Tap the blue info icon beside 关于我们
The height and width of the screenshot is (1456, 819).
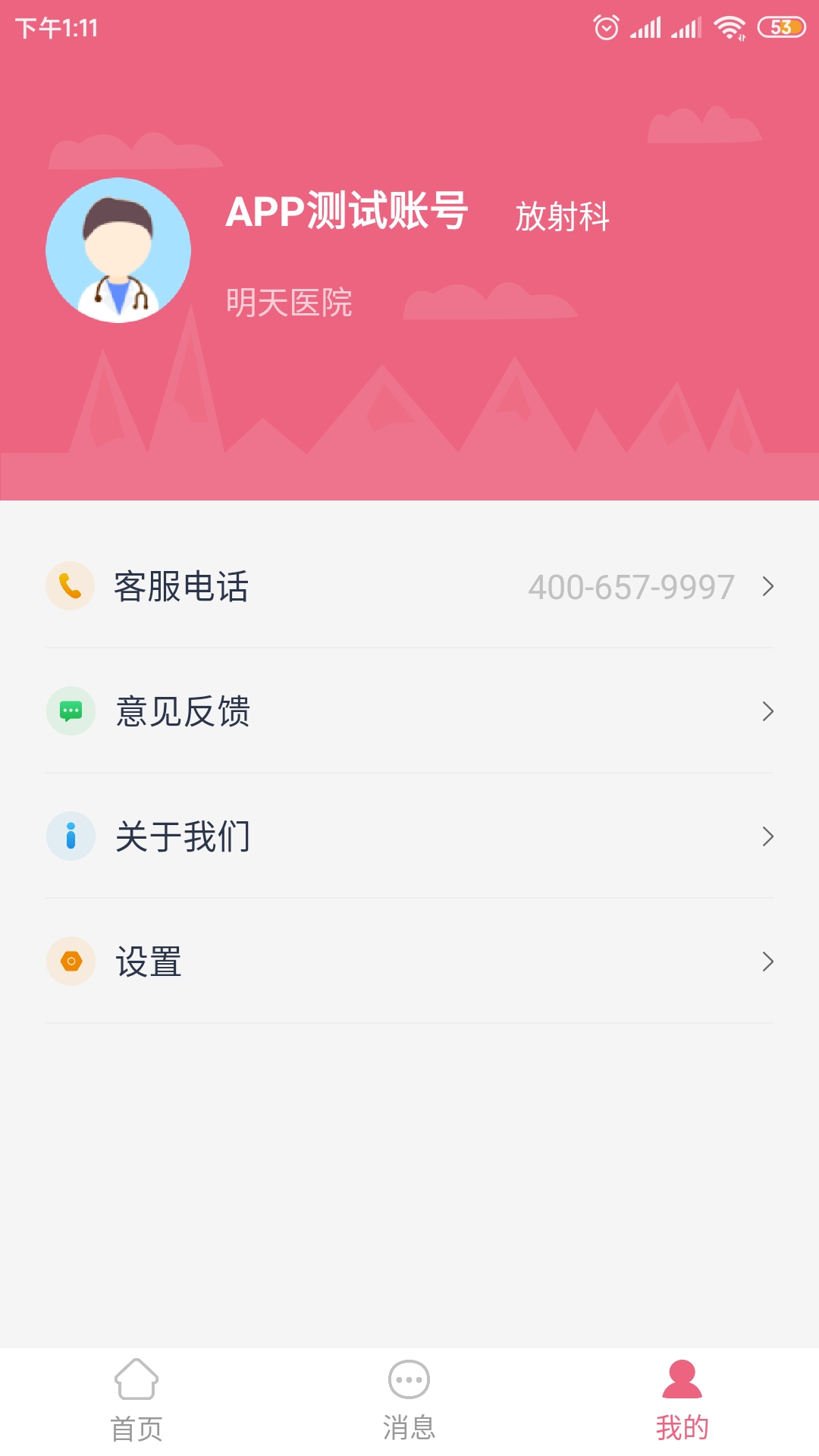click(71, 836)
